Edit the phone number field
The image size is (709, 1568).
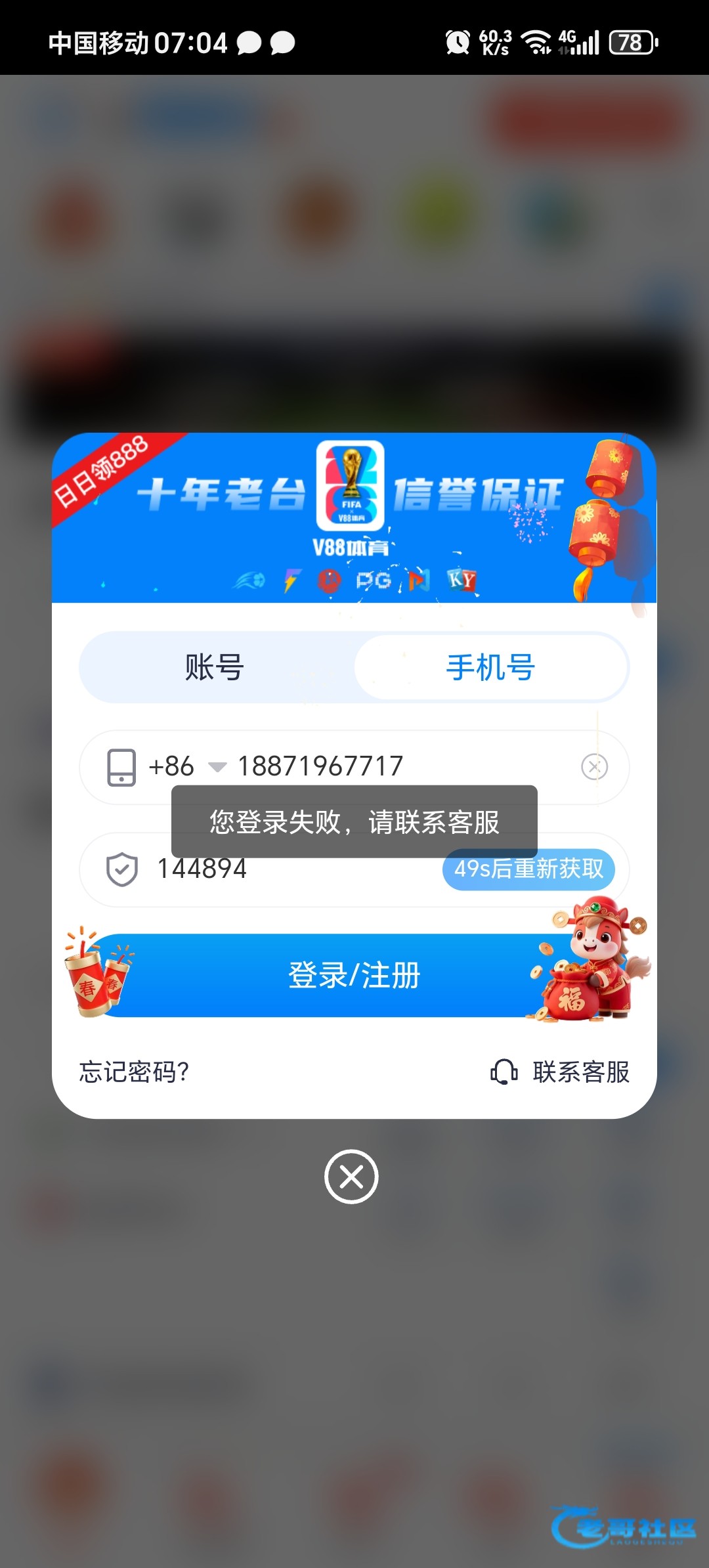tap(394, 766)
